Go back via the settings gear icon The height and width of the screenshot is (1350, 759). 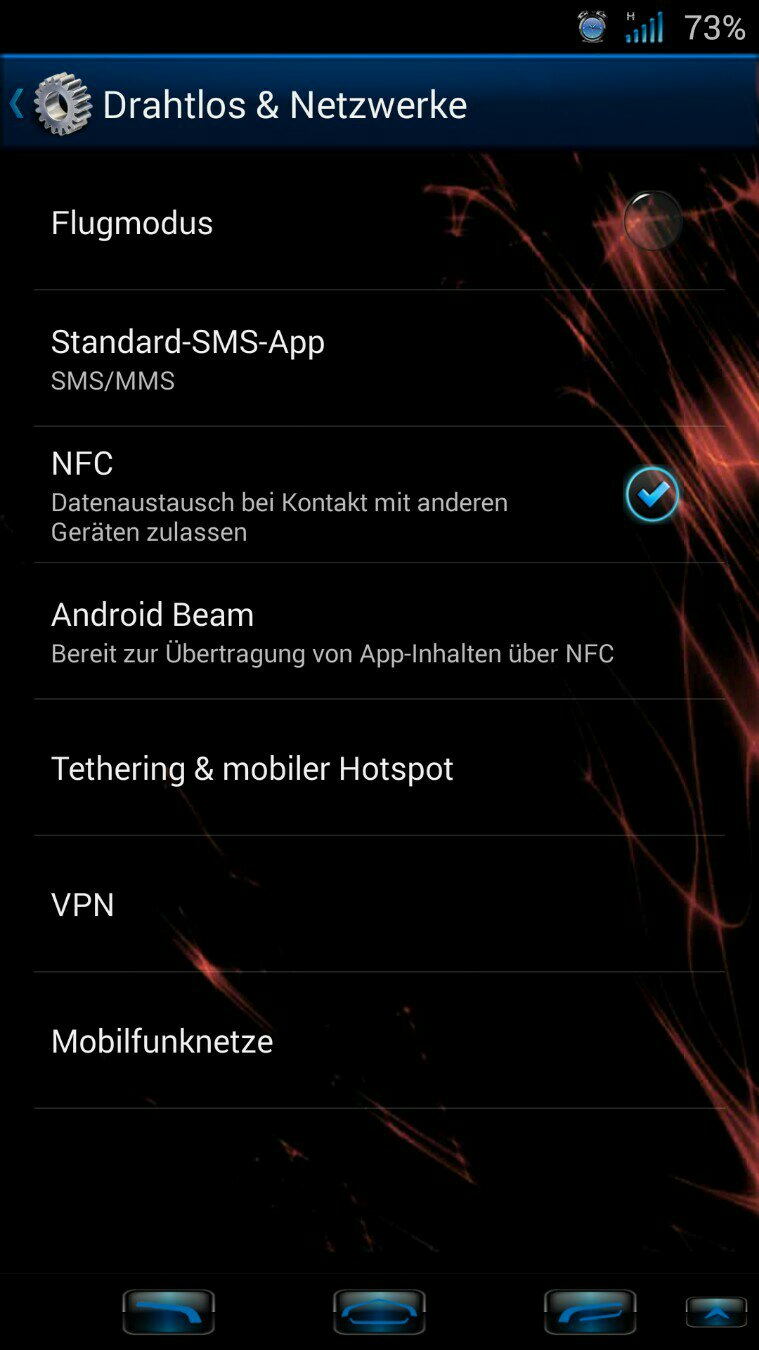click(x=62, y=104)
